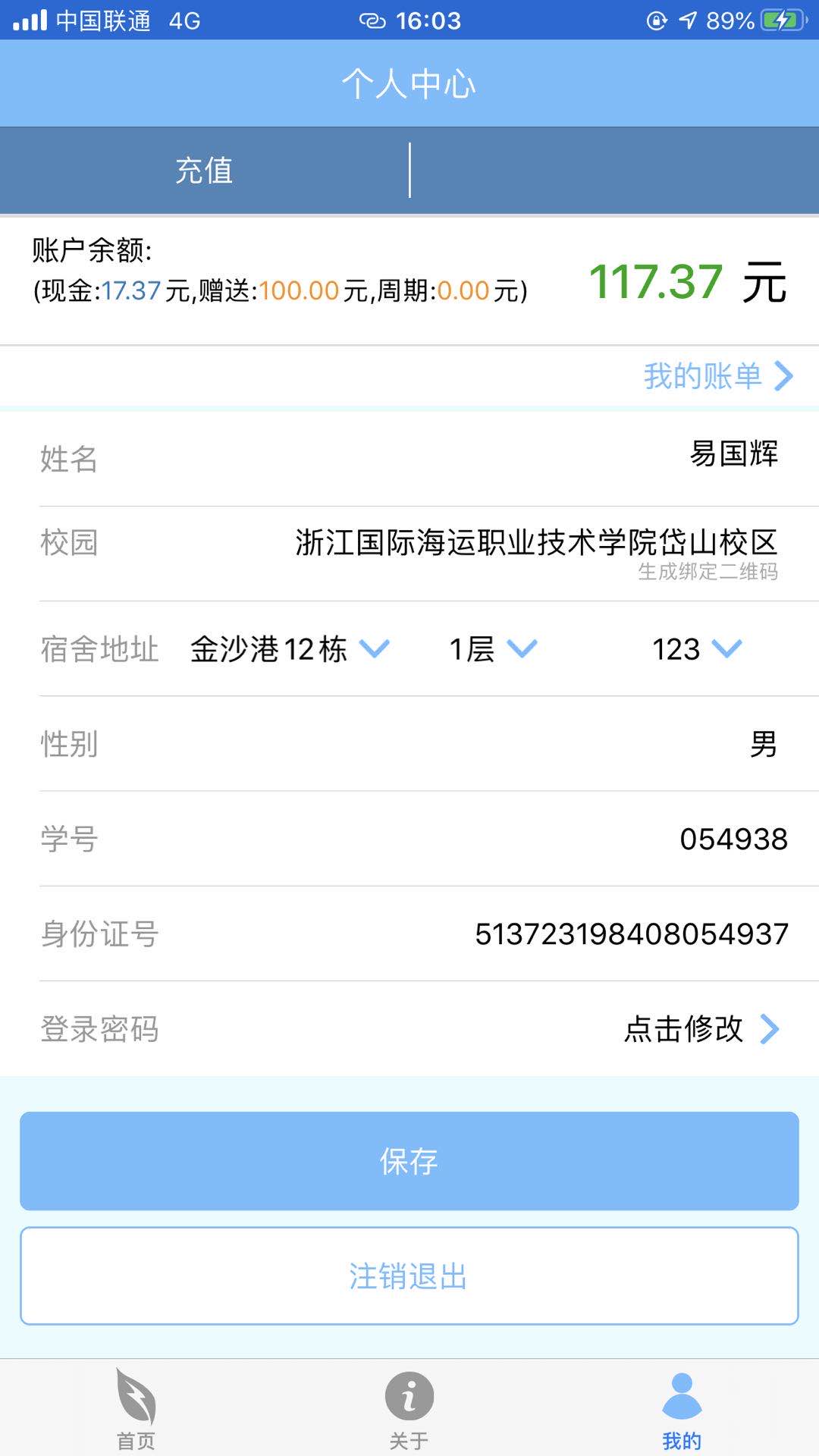819x1456 pixels.
Task: Tap 点击修改 to change login password
Action: click(x=681, y=1030)
